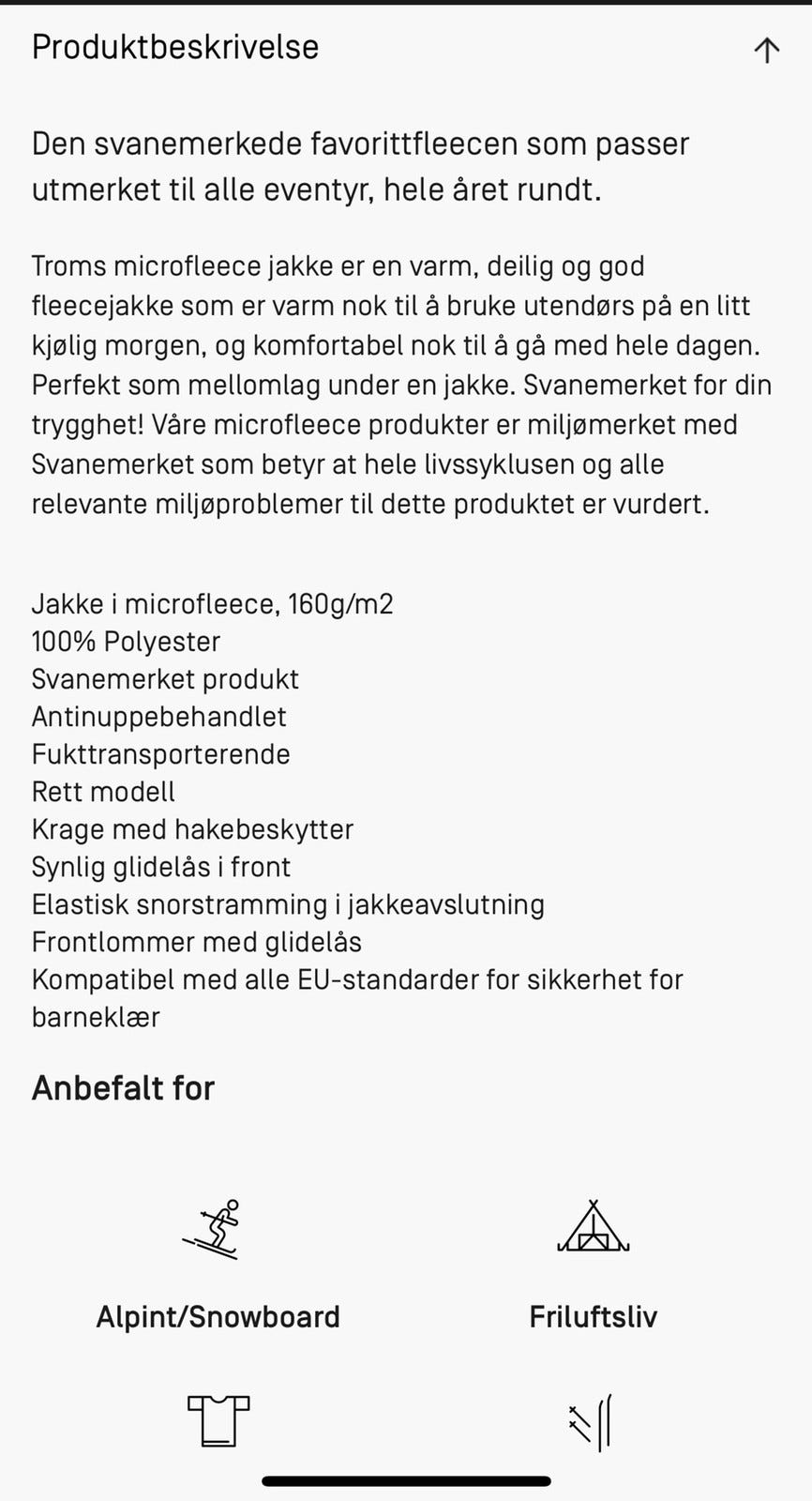Screen dimensions: 812x1501
Task: Tap the ski poles icon at bottom right
Action: 593,1421
